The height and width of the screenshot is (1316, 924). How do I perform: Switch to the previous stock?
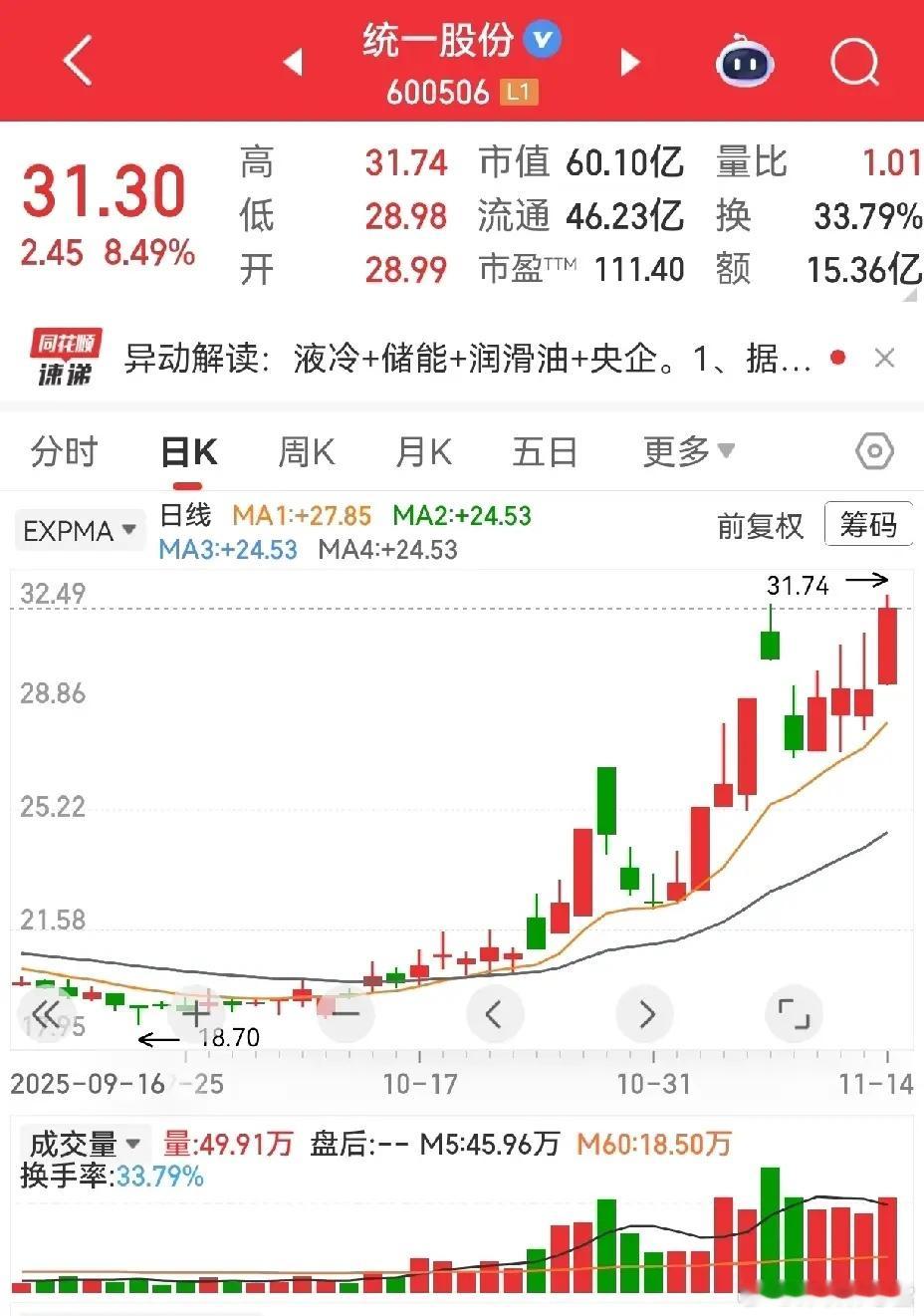293,63
